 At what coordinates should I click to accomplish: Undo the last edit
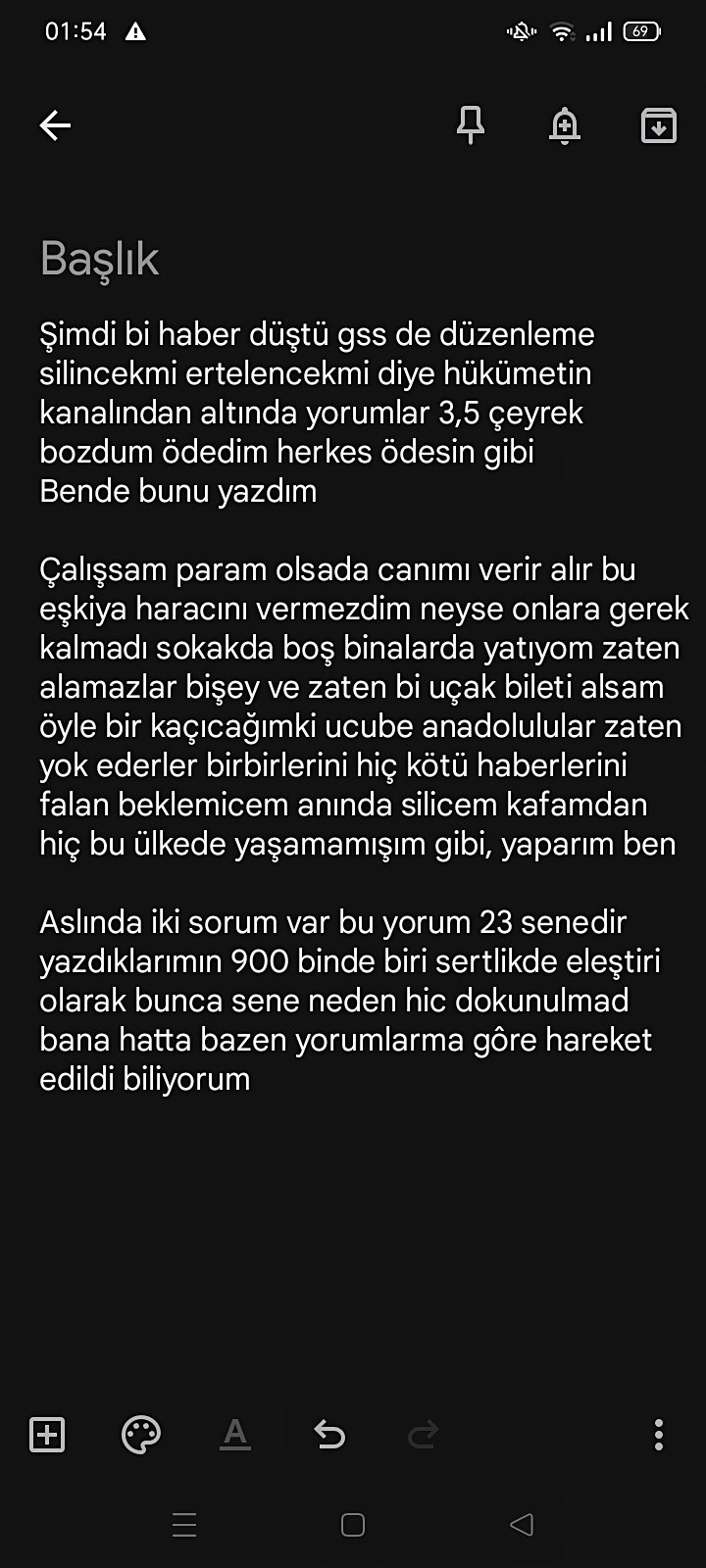tap(329, 1435)
